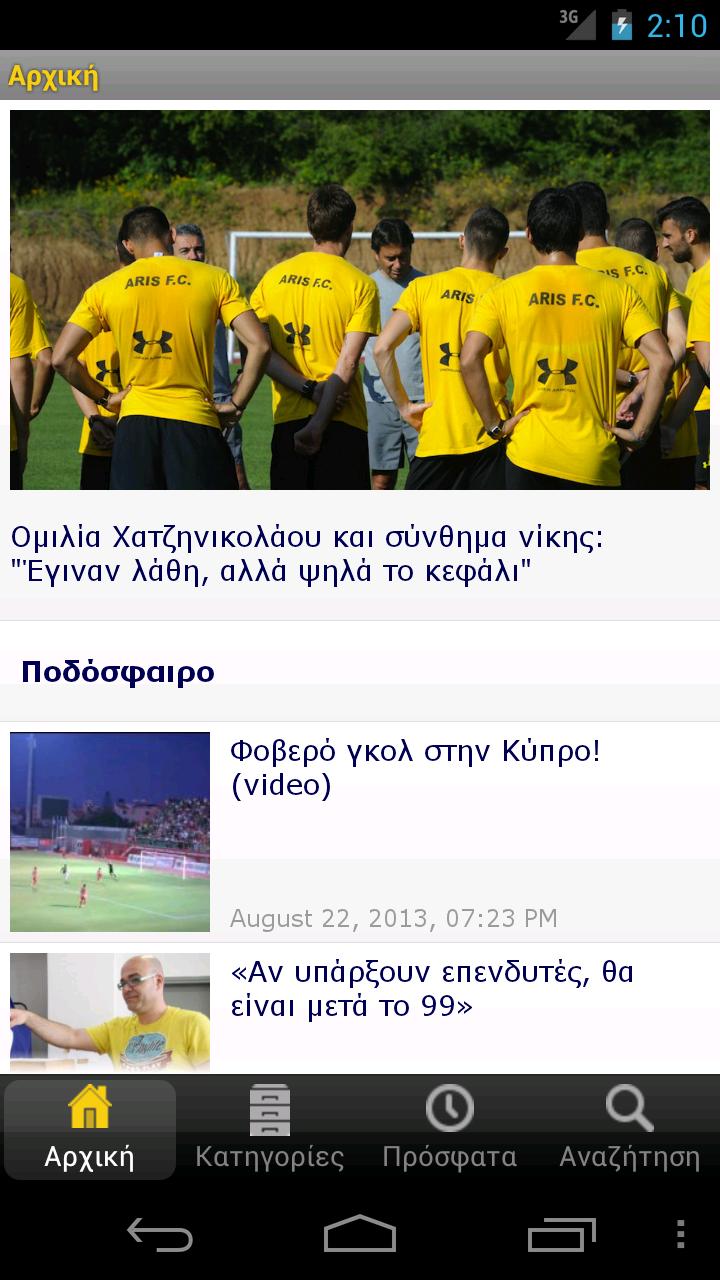Tap the Αρχική title bar label

pyautogui.click(x=54, y=75)
